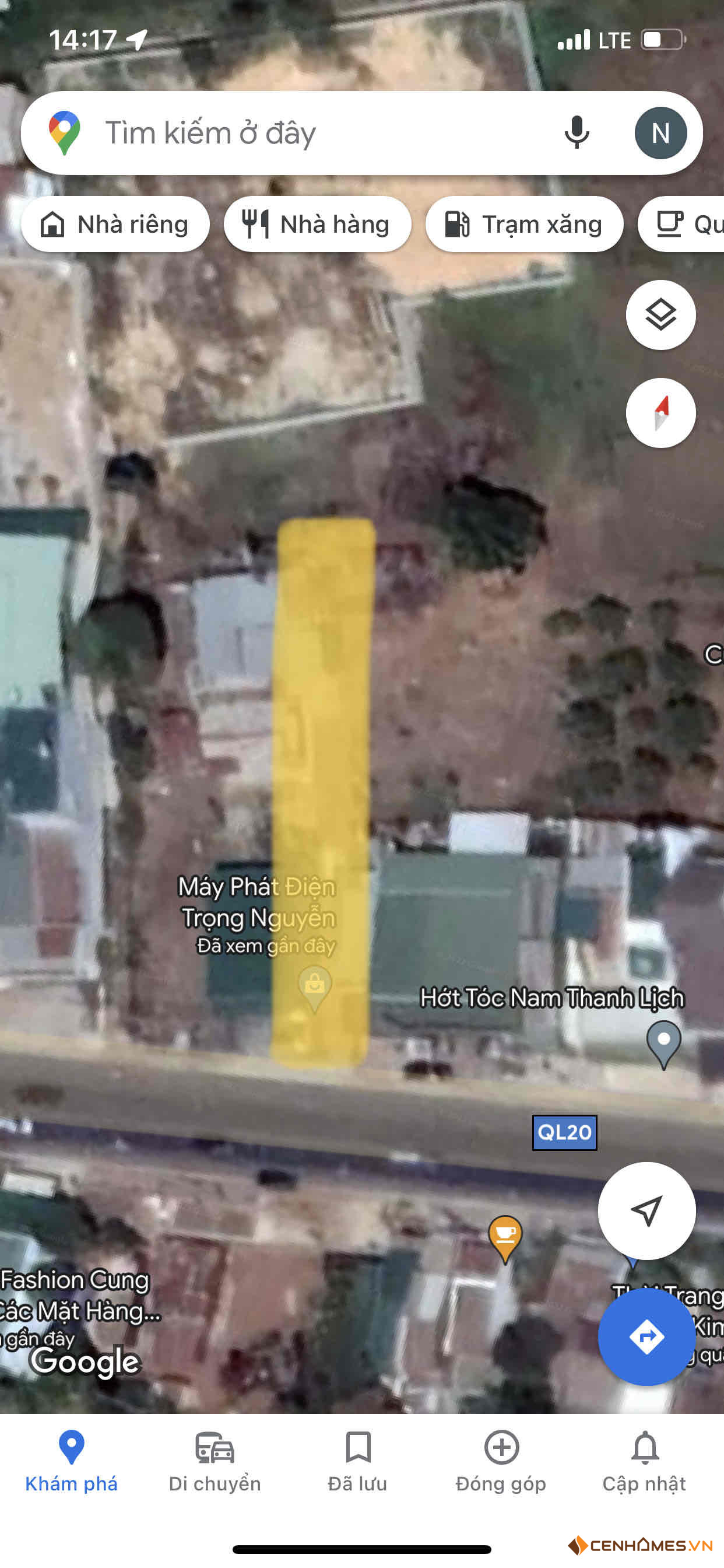This screenshot has width=724, height=1568.
Task: Go to the Đã lưu tab
Action: pos(358,1462)
